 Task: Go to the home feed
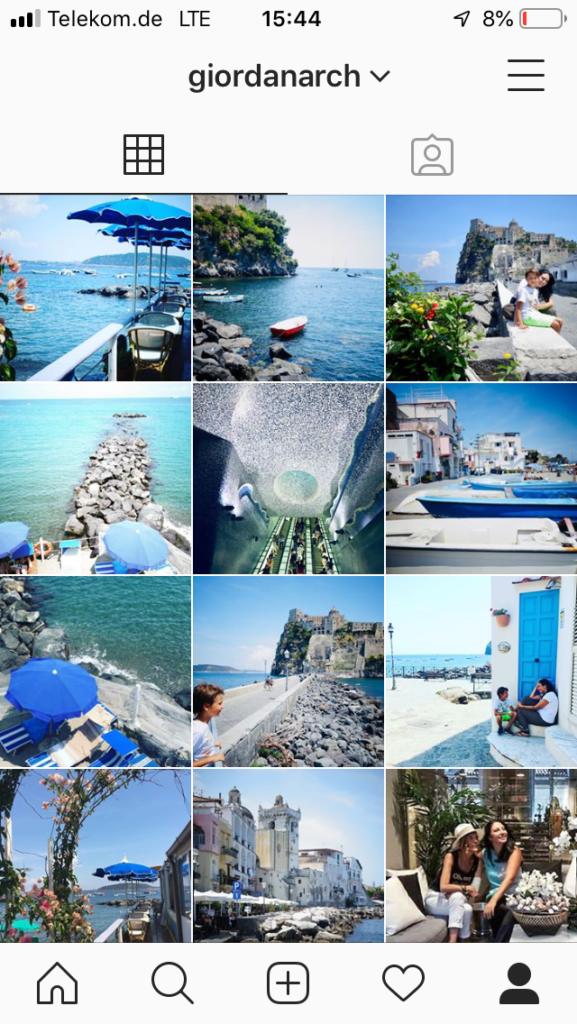coord(57,983)
